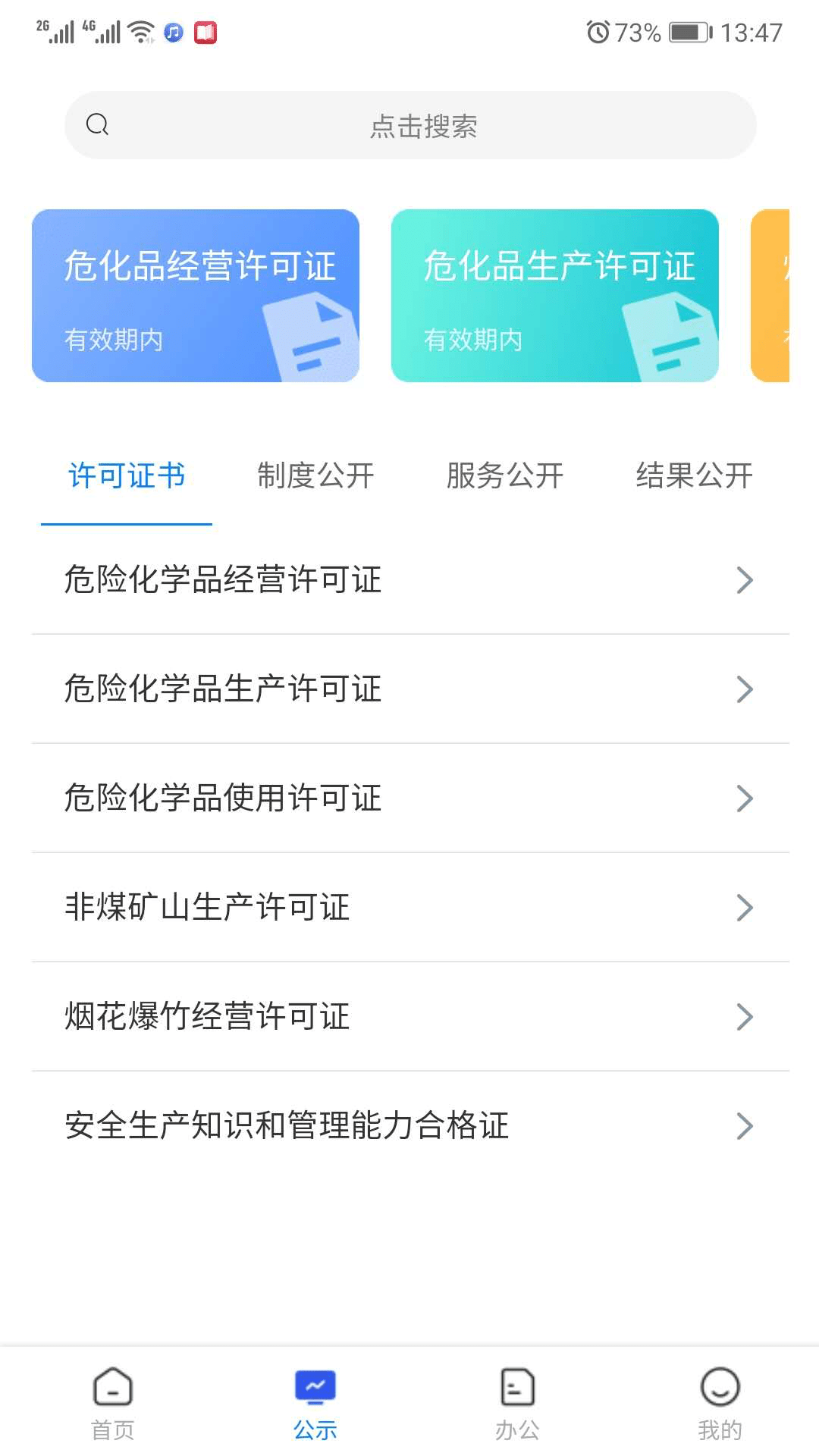This screenshot has width=819, height=1456.
Task: Go to the 首页 tab
Action: 113,1403
